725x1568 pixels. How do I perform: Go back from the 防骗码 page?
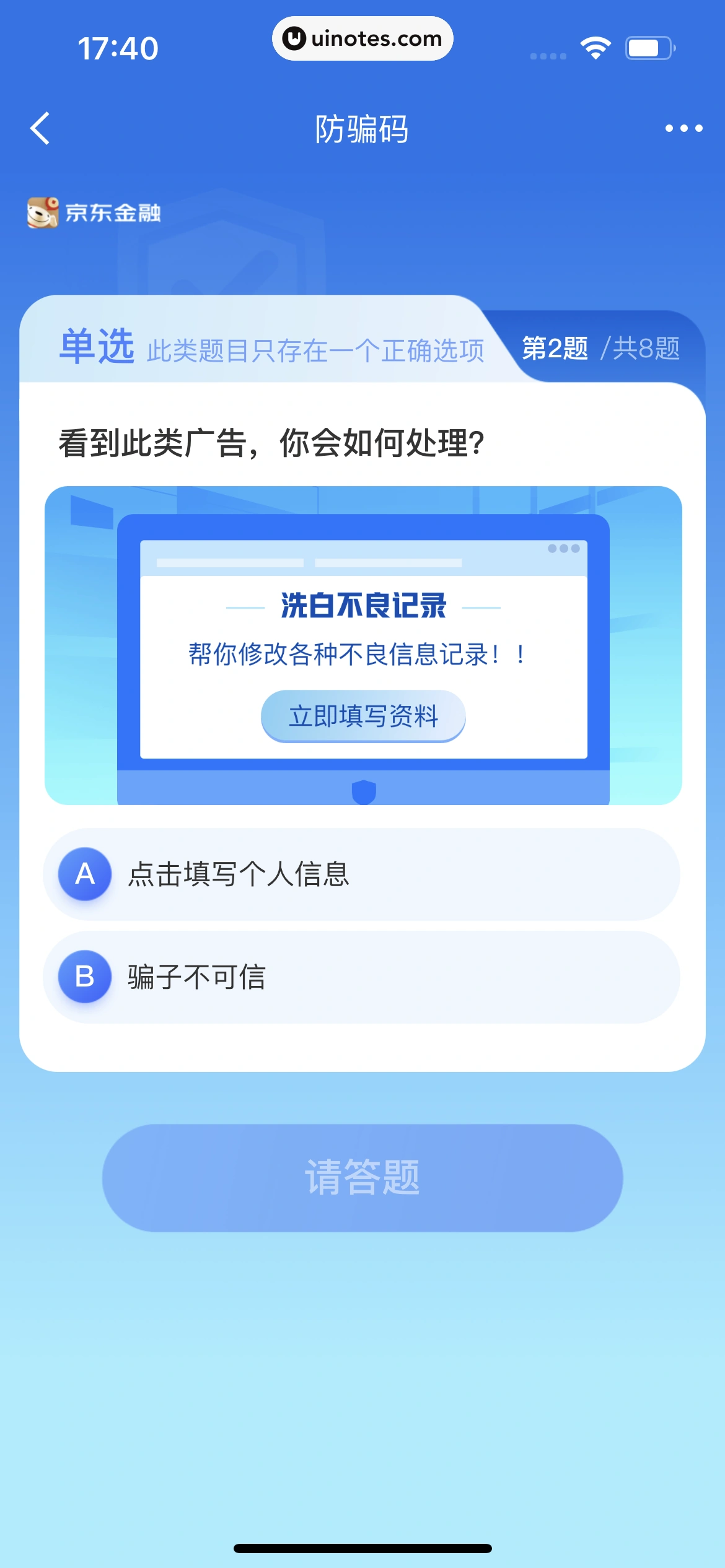pyautogui.click(x=40, y=129)
